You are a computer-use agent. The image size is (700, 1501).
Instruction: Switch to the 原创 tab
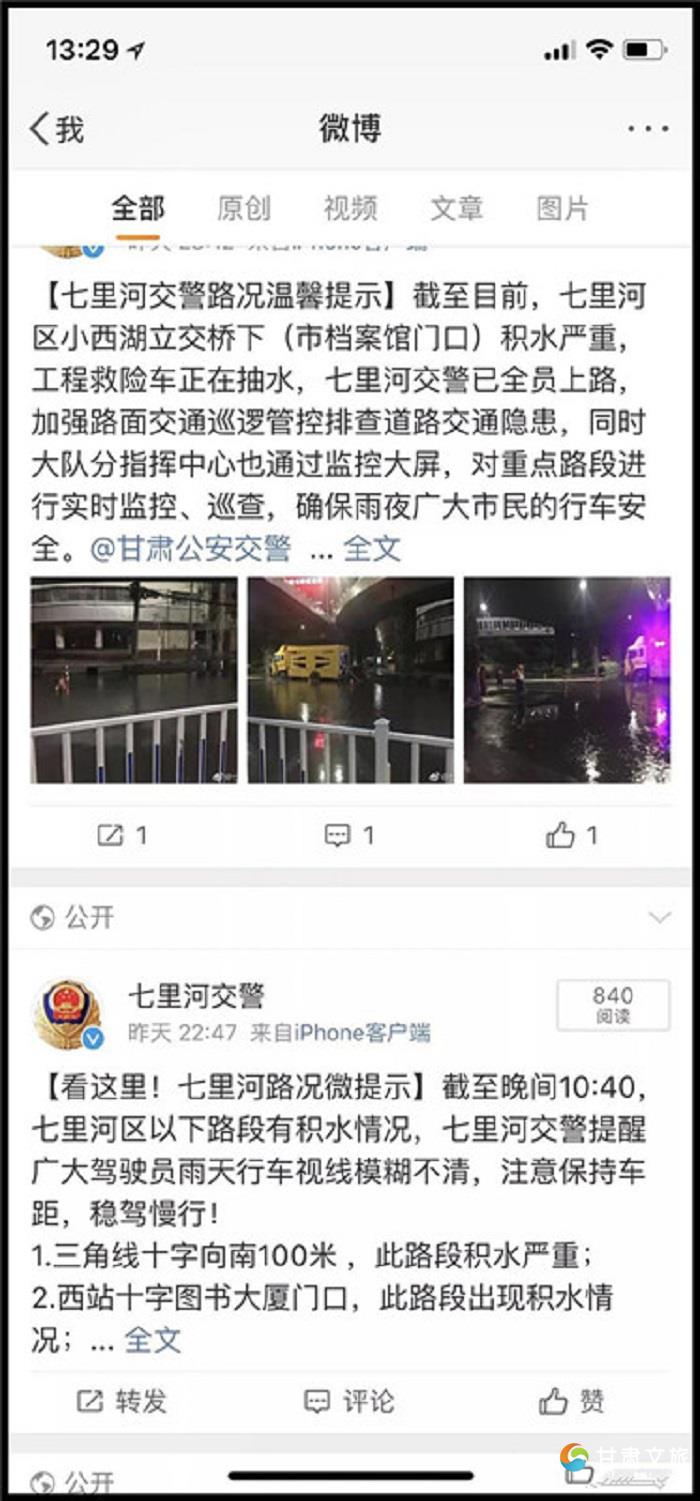coord(244,208)
